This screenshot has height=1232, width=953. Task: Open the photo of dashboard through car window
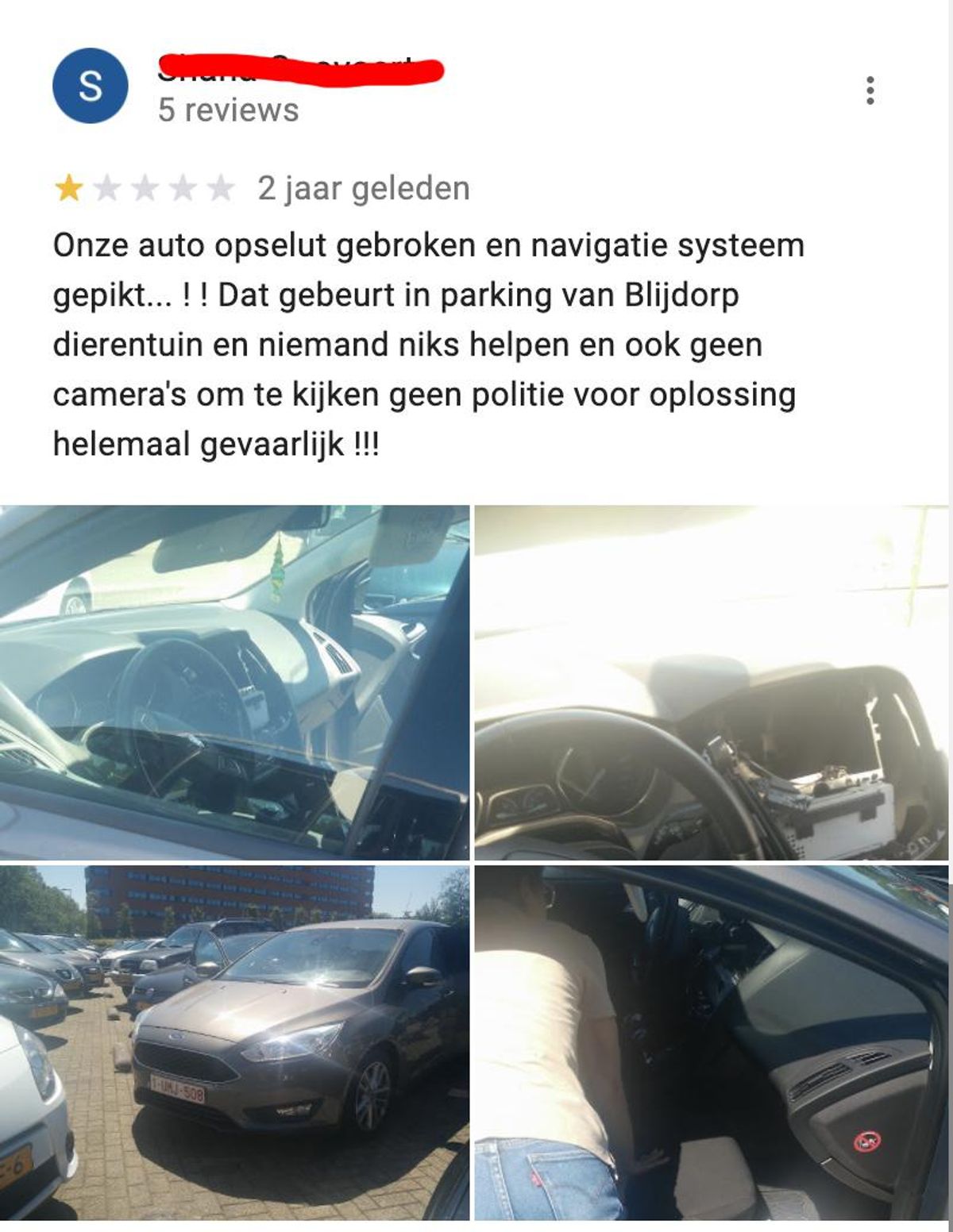pyautogui.click(x=234, y=683)
